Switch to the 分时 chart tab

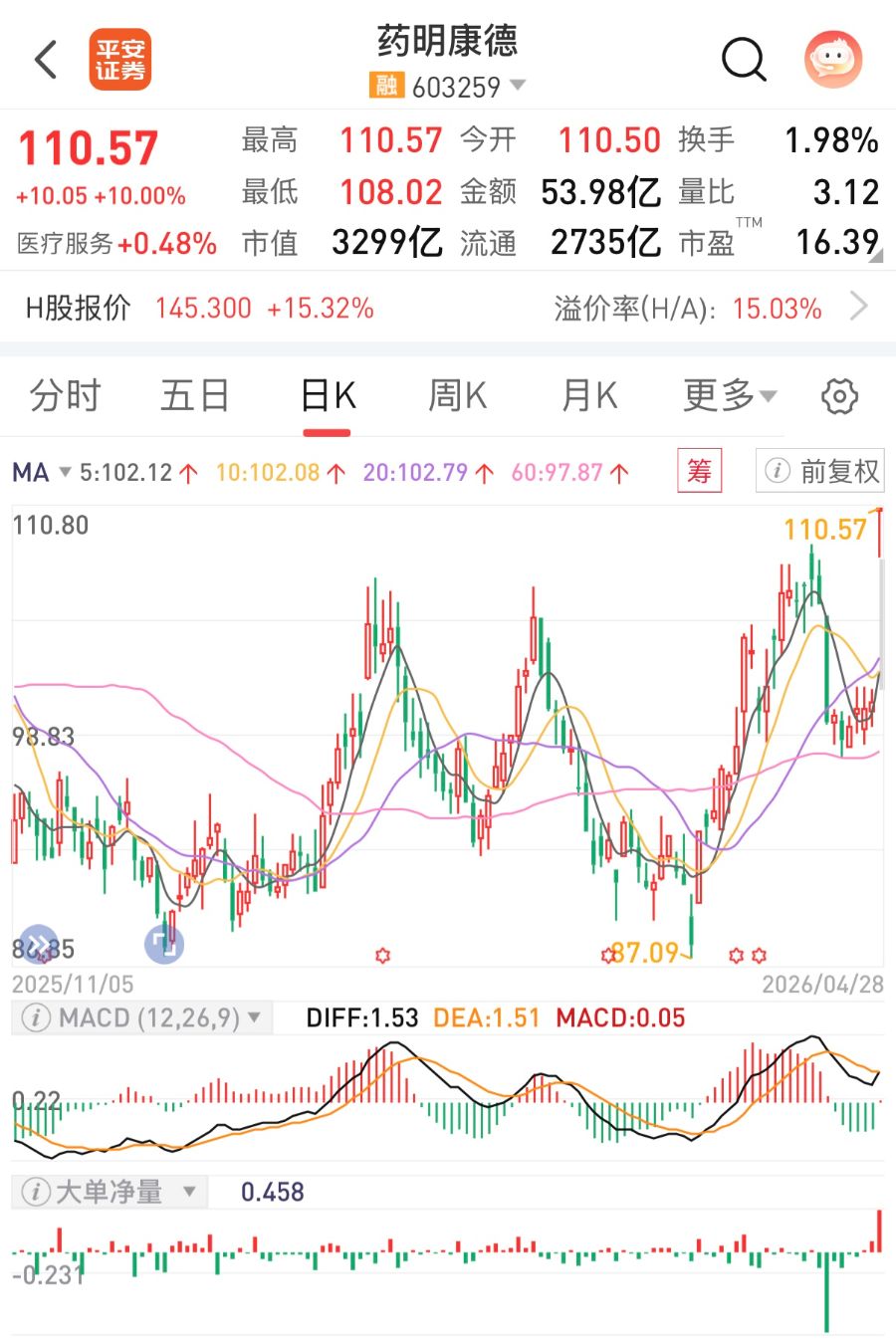tap(65, 396)
